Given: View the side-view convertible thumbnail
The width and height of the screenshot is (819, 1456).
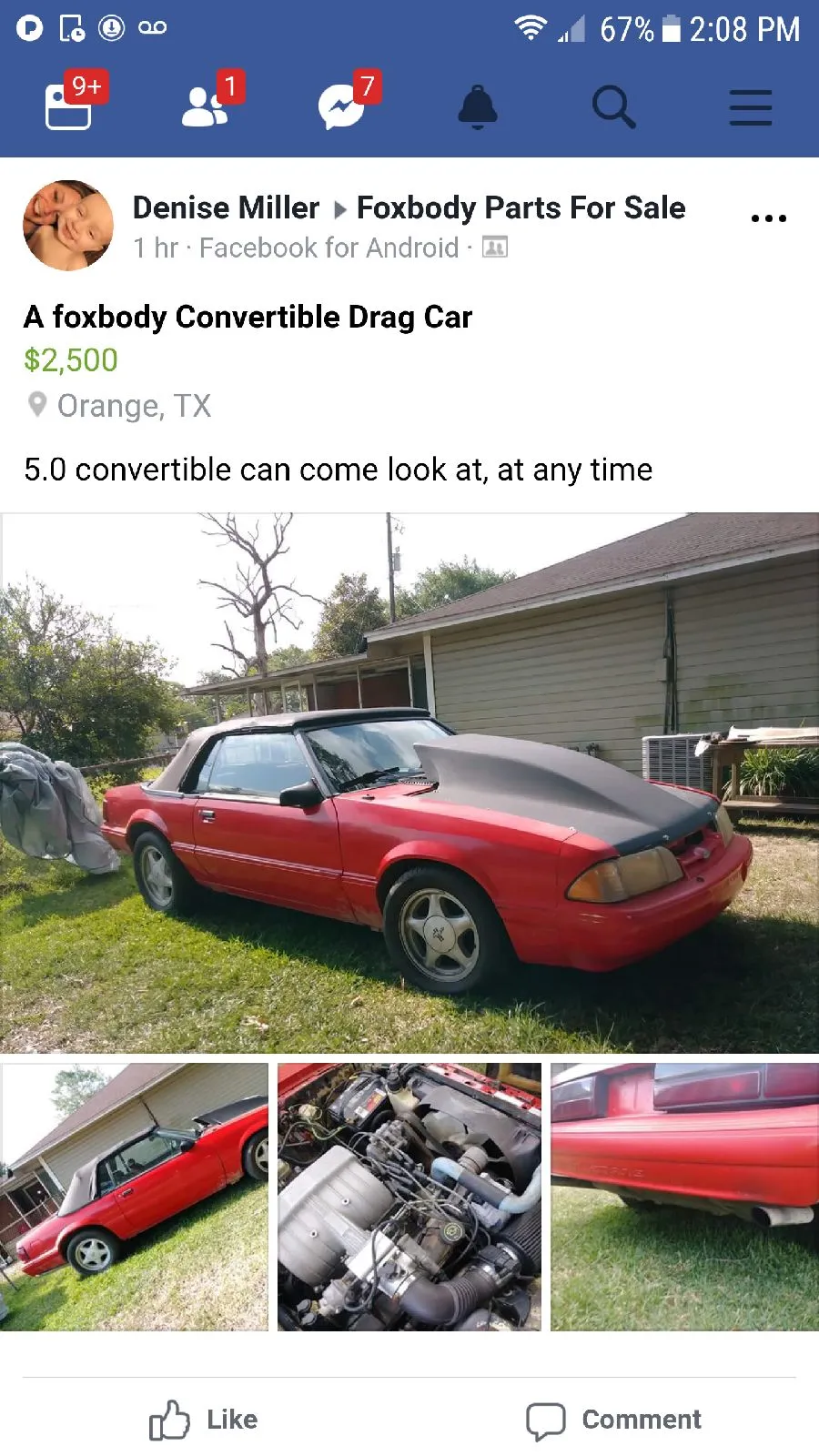Looking at the screenshot, I should click(x=134, y=1197).
